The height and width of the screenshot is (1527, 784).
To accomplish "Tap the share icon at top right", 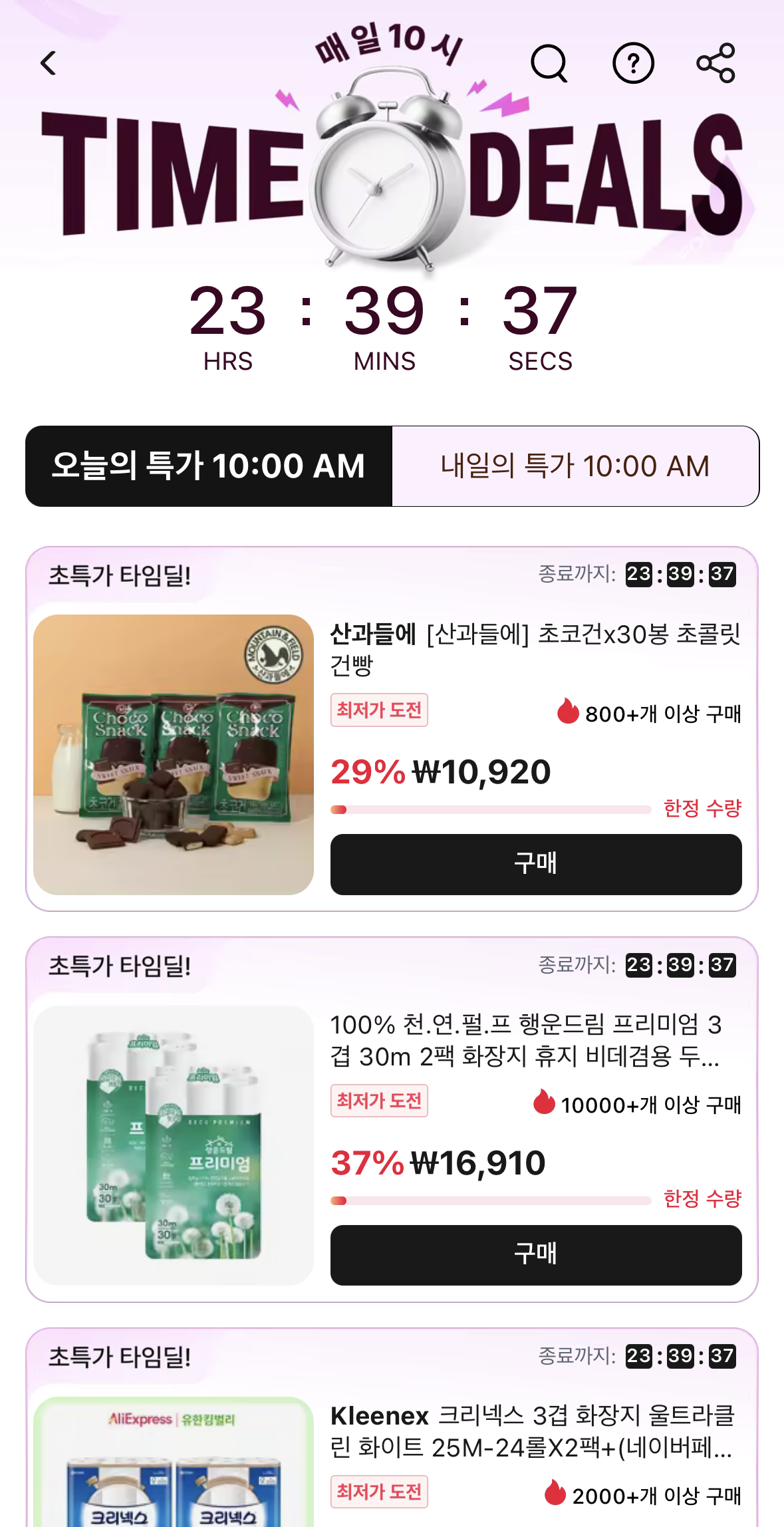I will click(716, 64).
